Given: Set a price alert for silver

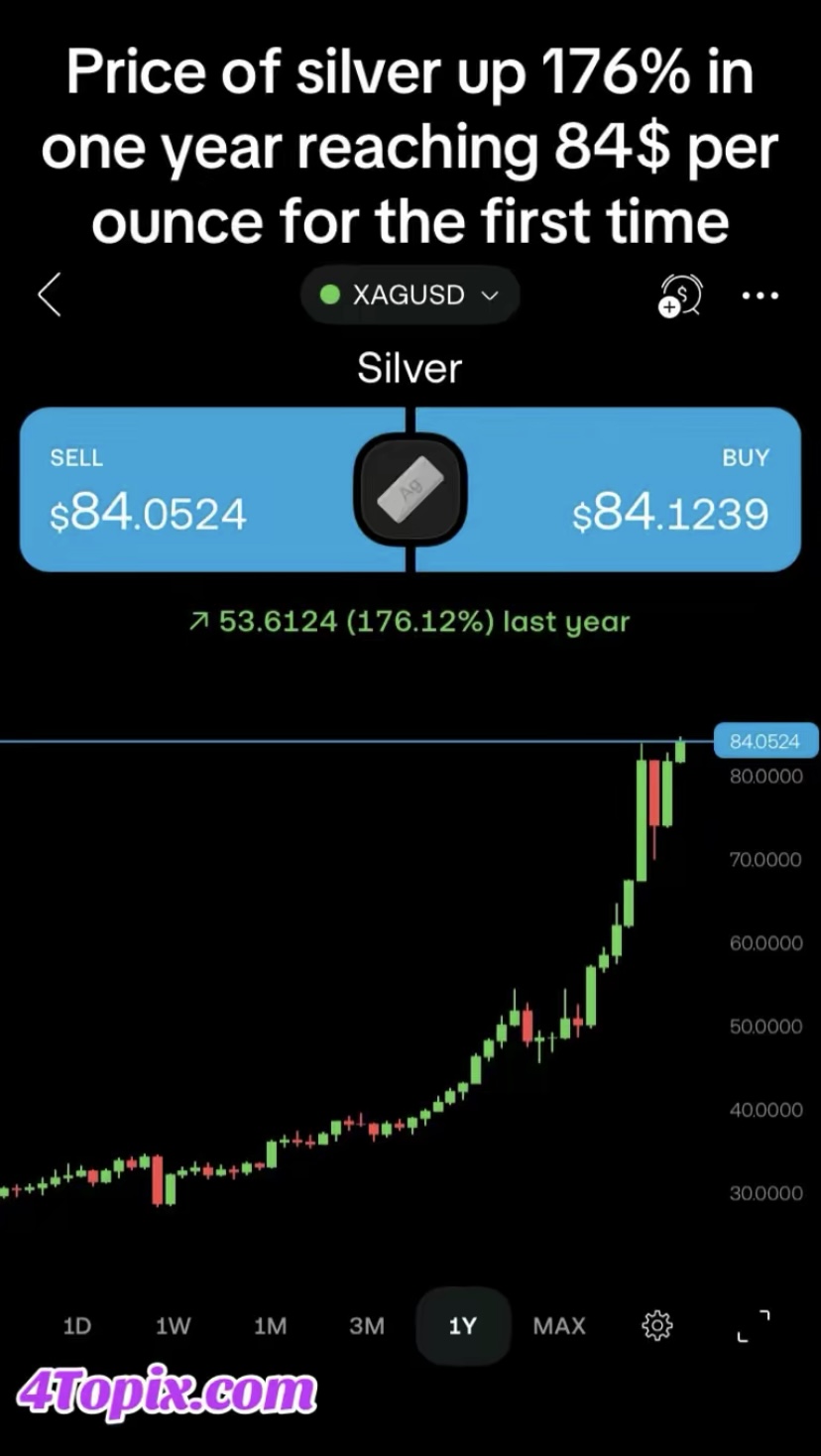Looking at the screenshot, I should [680, 296].
